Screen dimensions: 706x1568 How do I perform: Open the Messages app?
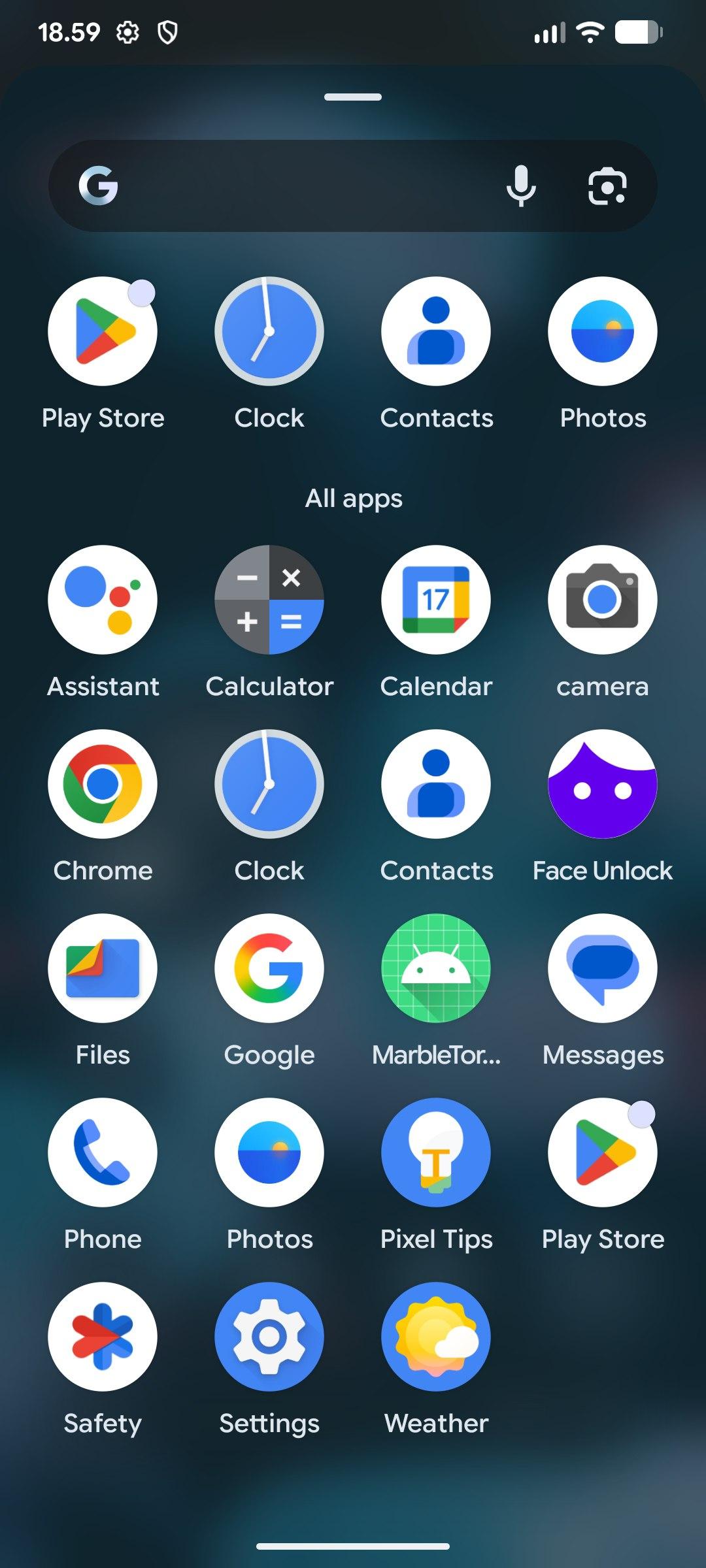603,968
